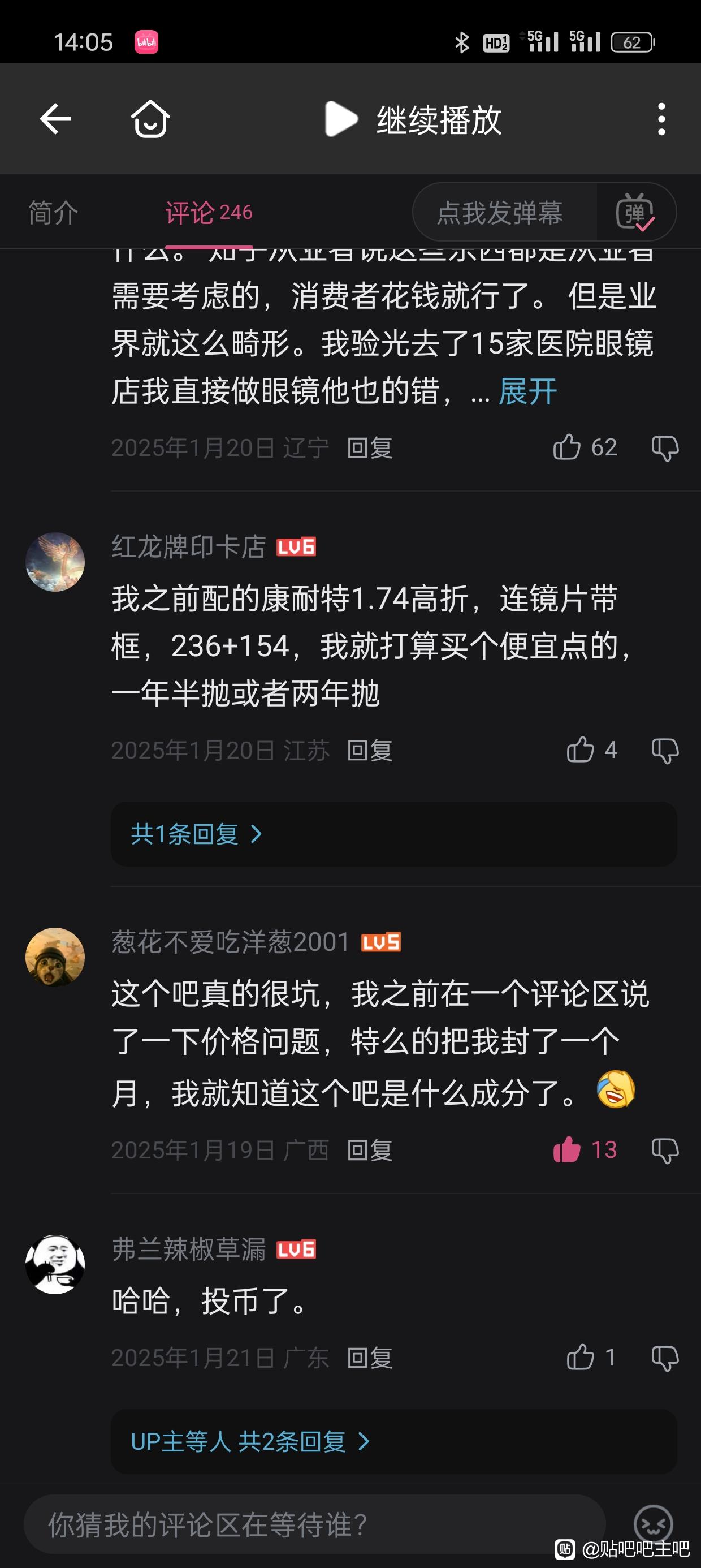Image resolution: width=701 pixels, height=1568 pixels.
Task: Reply to 葱花不爱吃洋葱2001's comment
Action: pos(369,1151)
